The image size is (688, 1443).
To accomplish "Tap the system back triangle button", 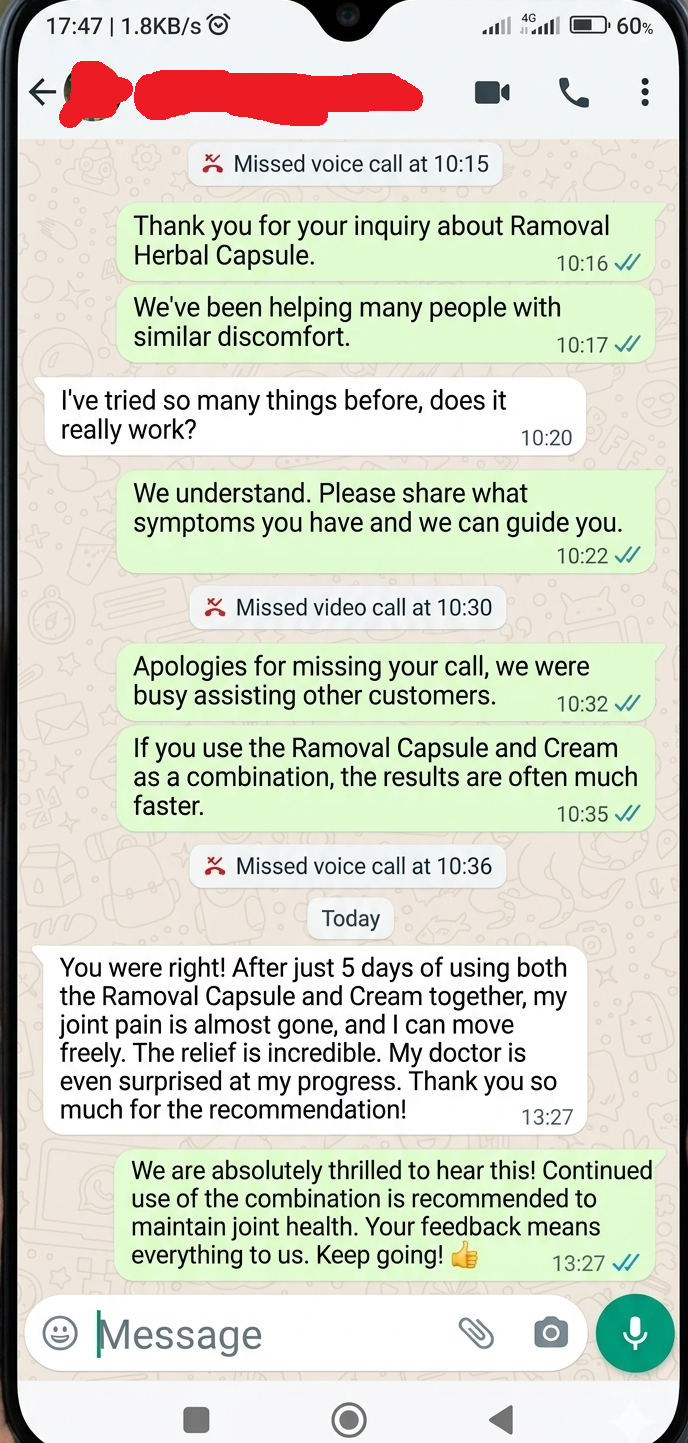I will click(501, 1418).
